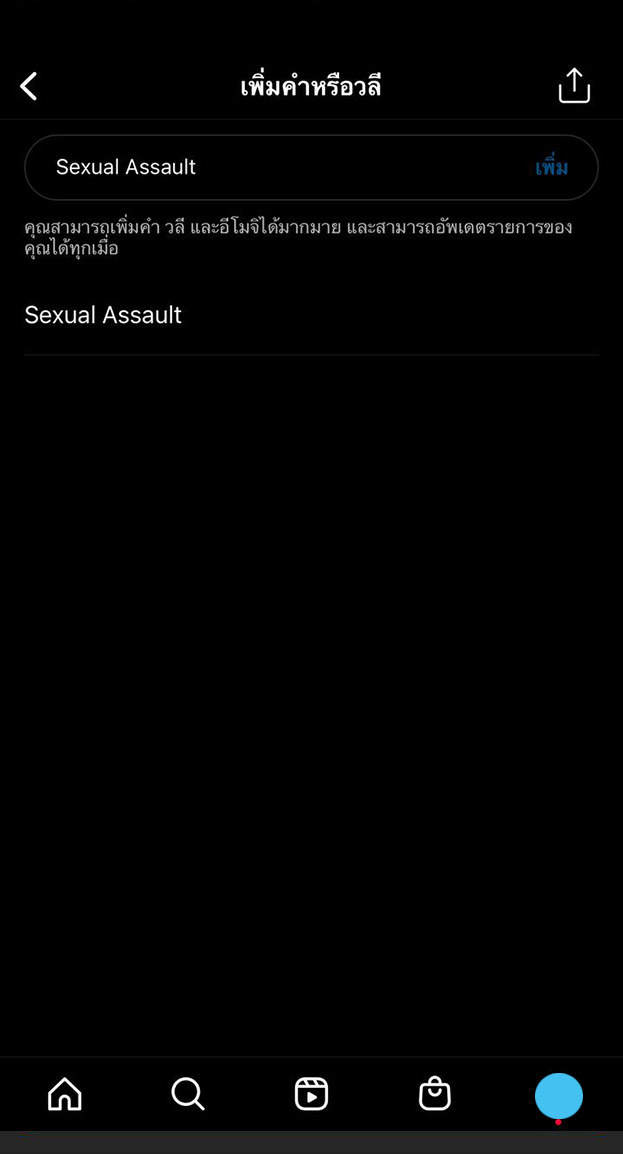
Task: Switch to the Home tab
Action: click(65, 1094)
